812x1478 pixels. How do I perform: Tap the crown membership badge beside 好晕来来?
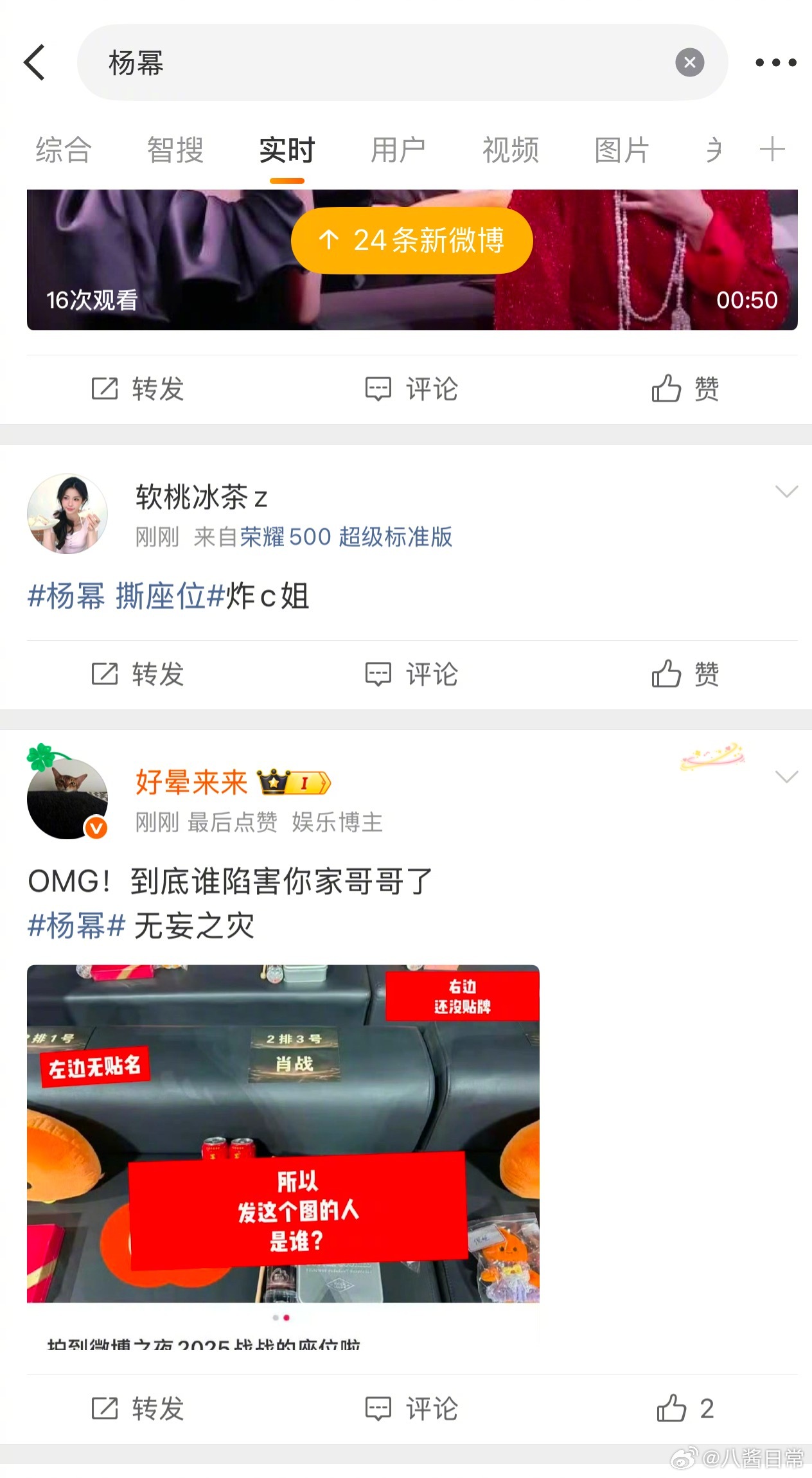pyautogui.click(x=297, y=782)
